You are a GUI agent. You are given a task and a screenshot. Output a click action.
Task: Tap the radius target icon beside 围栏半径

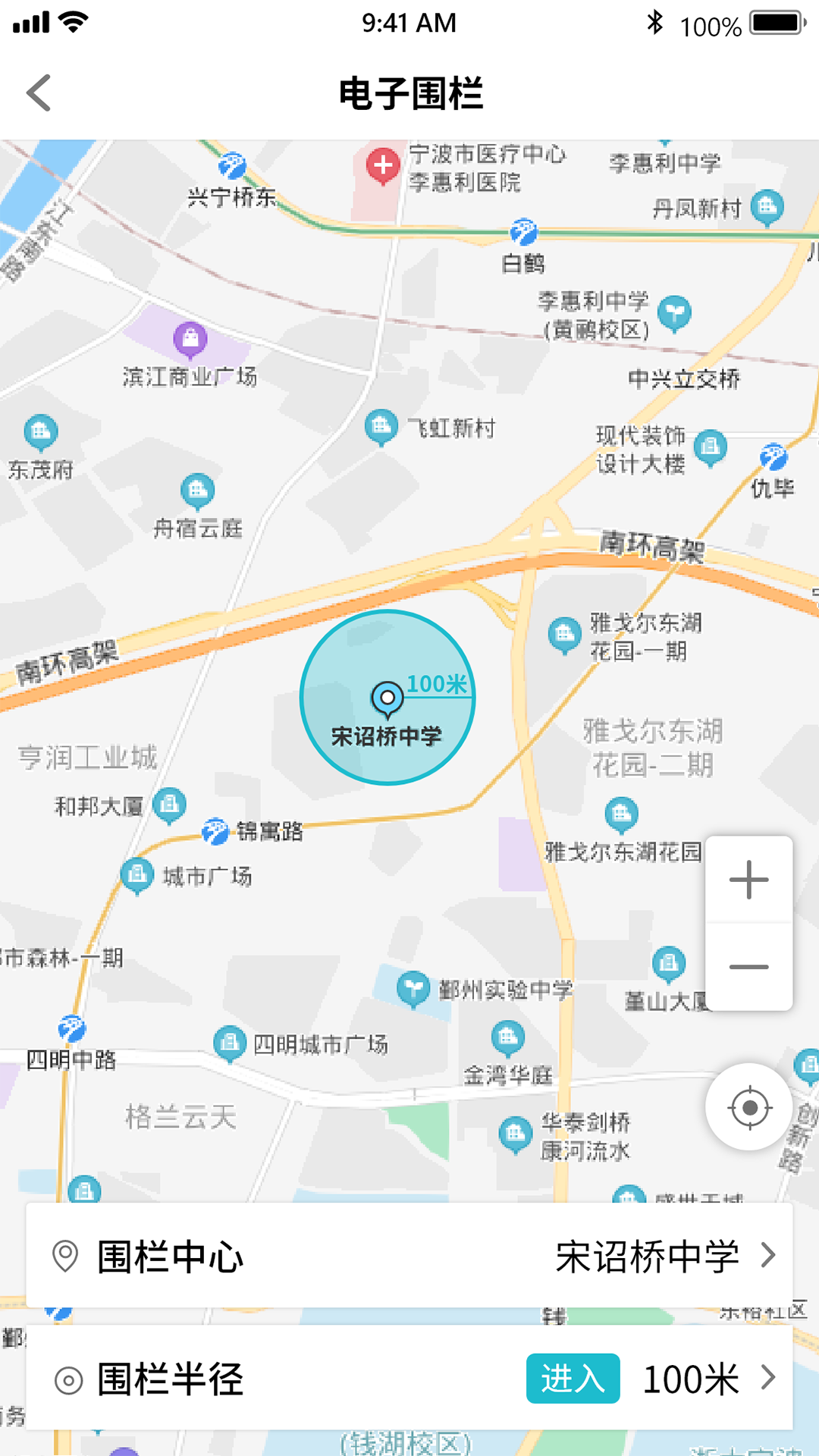click(x=69, y=1379)
